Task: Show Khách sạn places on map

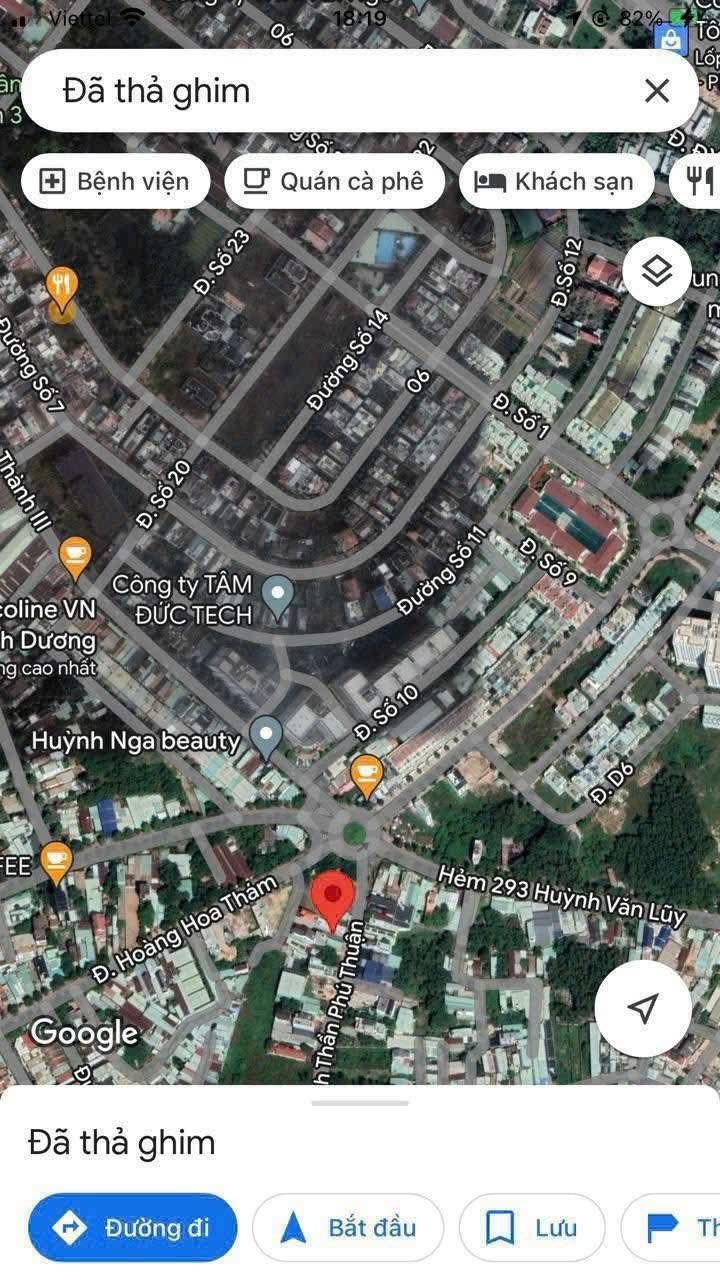Action: pyautogui.click(x=556, y=181)
